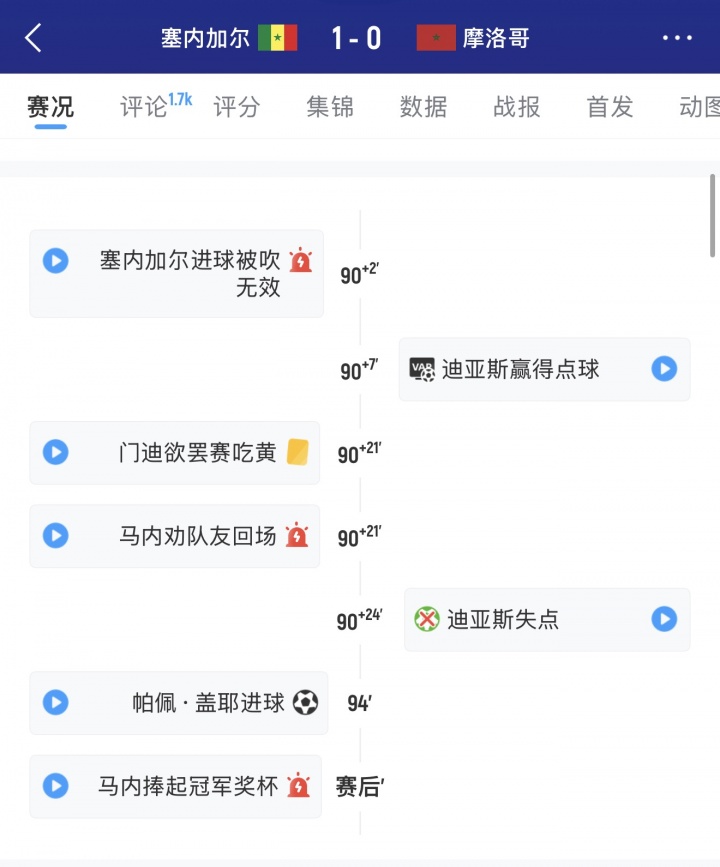Play the 马内捧起冠军奖杯 clip
This screenshot has width=720, height=867.
(x=55, y=785)
